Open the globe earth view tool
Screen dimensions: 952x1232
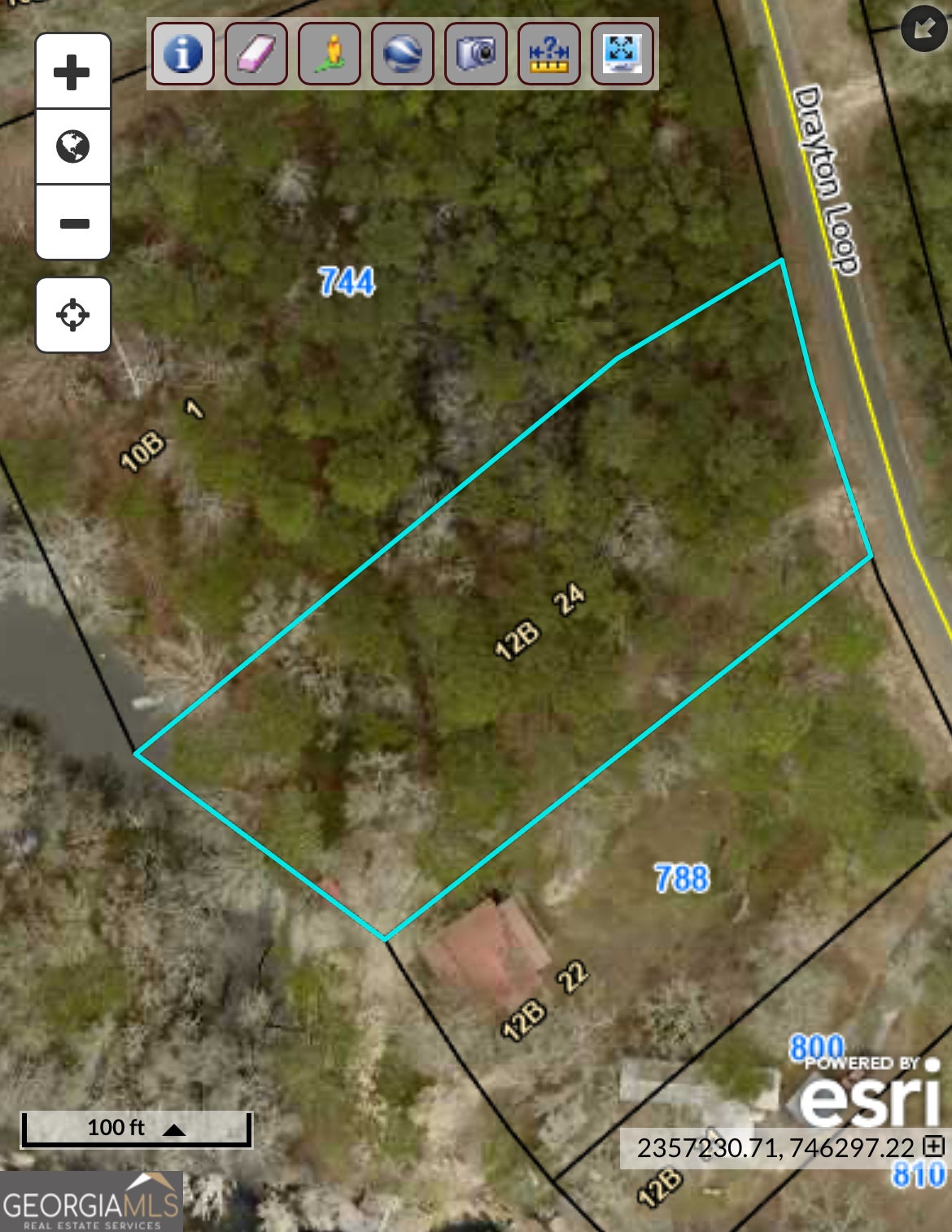pyautogui.click(x=403, y=55)
